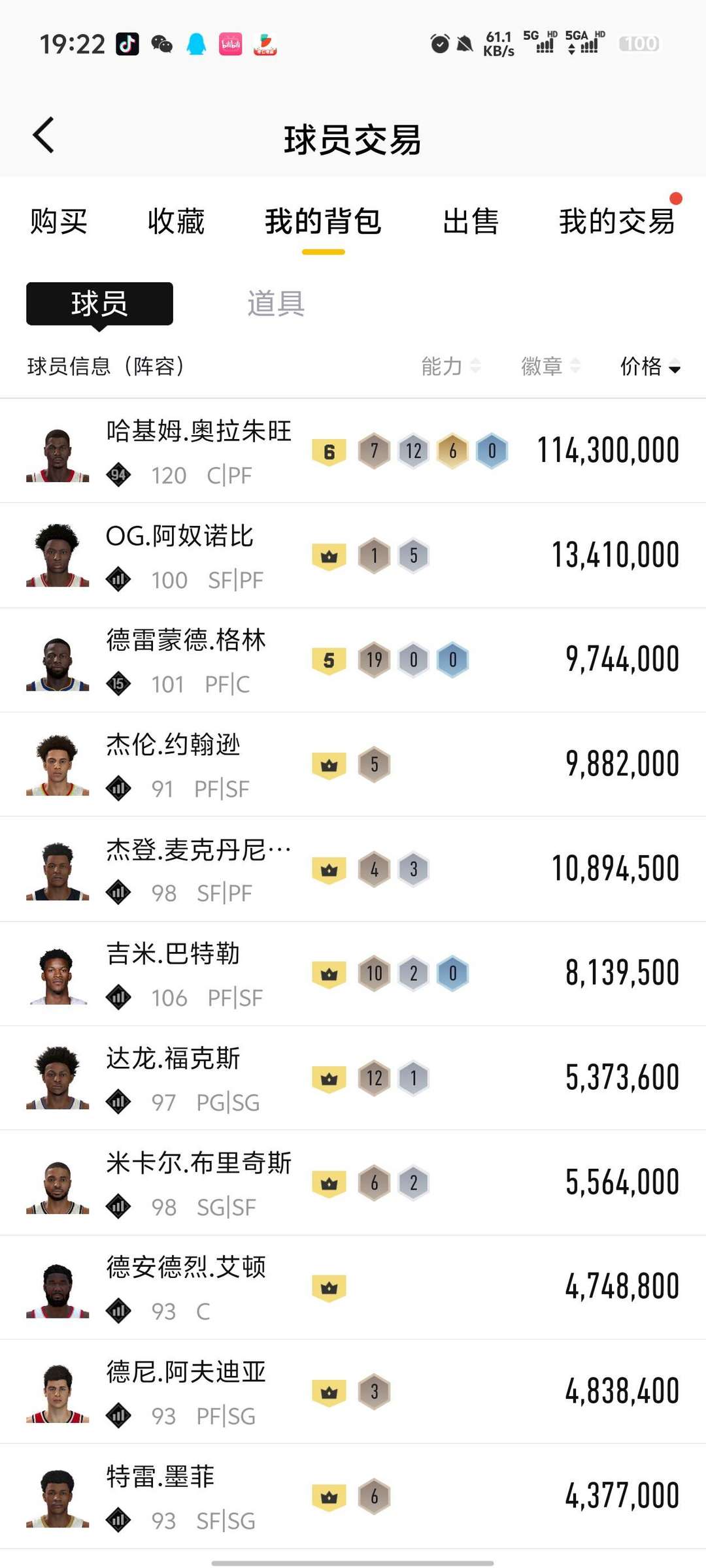Viewport: 706px width, 1568px height.
Task: Open the 我的交易 tab
Action: click(616, 221)
